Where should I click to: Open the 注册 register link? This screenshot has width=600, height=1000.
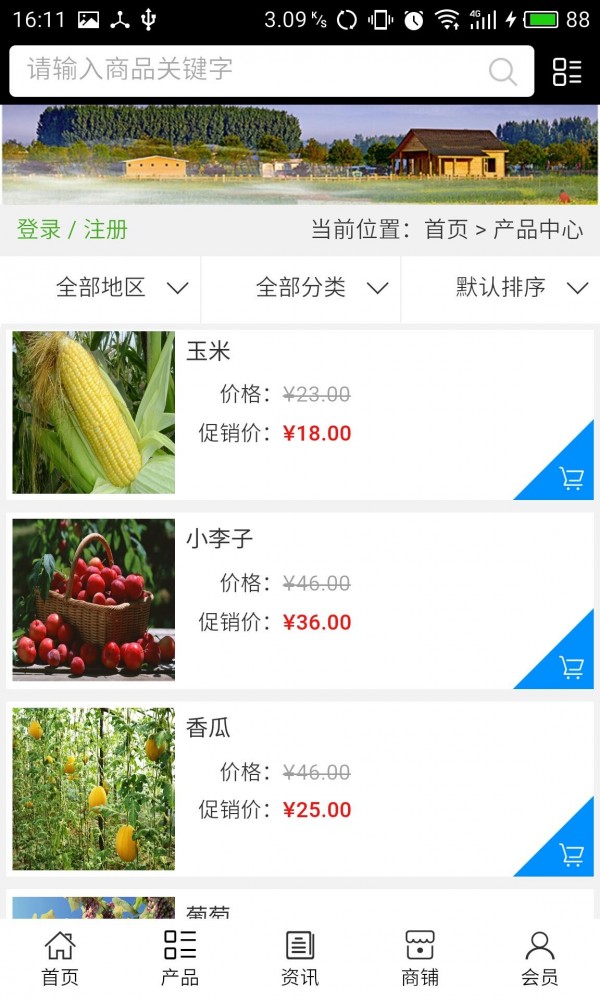tap(105, 229)
